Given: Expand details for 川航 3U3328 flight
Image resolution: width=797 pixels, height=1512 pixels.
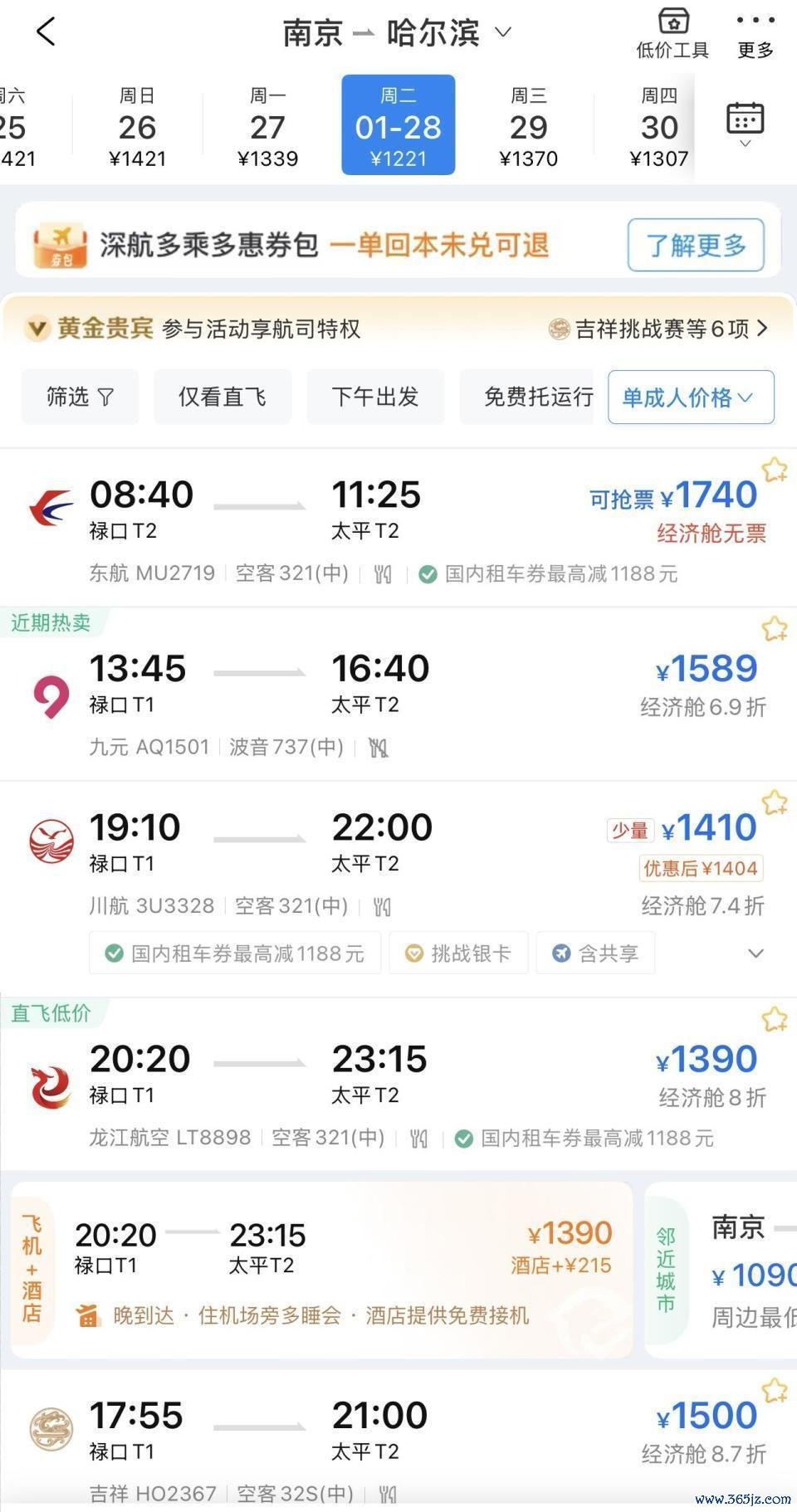Looking at the screenshot, I should click(755, 954).
